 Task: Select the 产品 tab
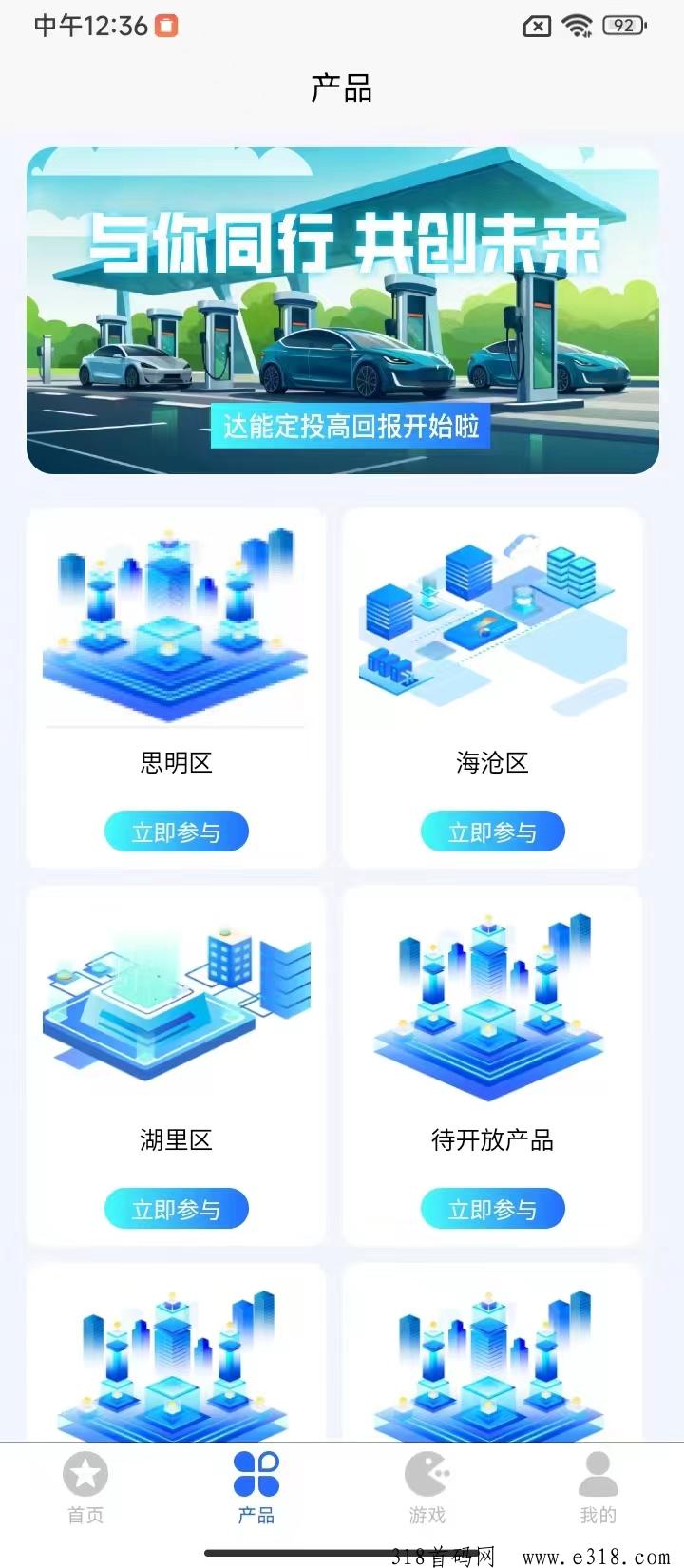coord(256,1487)
